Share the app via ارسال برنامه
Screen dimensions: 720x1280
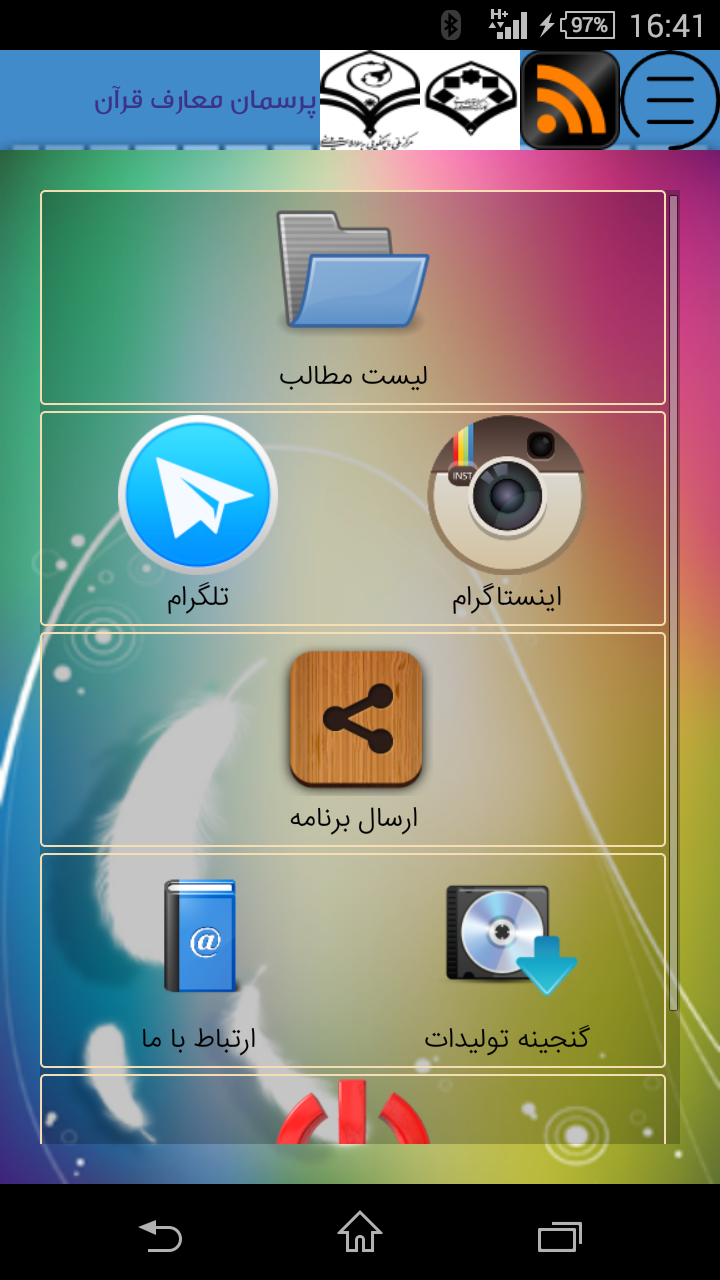pos(354,740)
